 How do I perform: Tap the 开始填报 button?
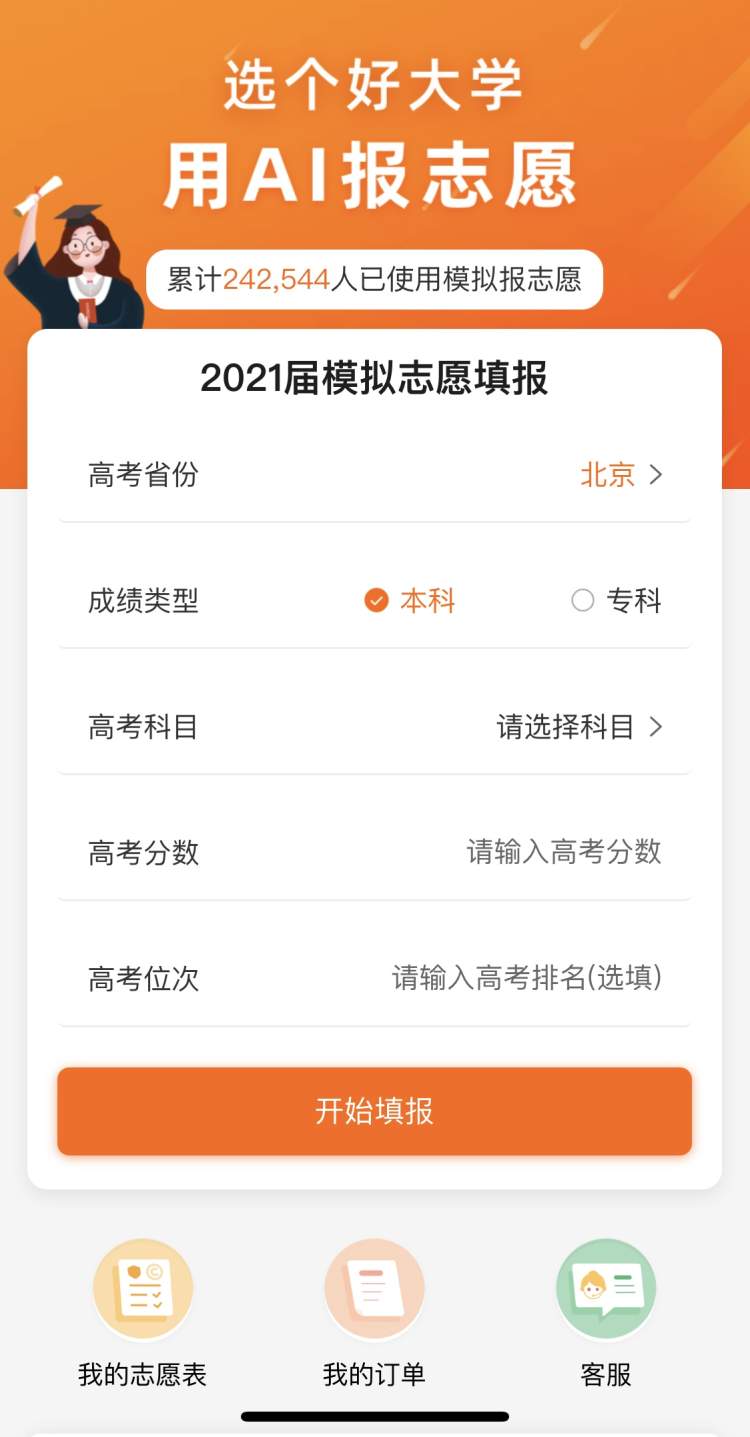click(374, 1111)
